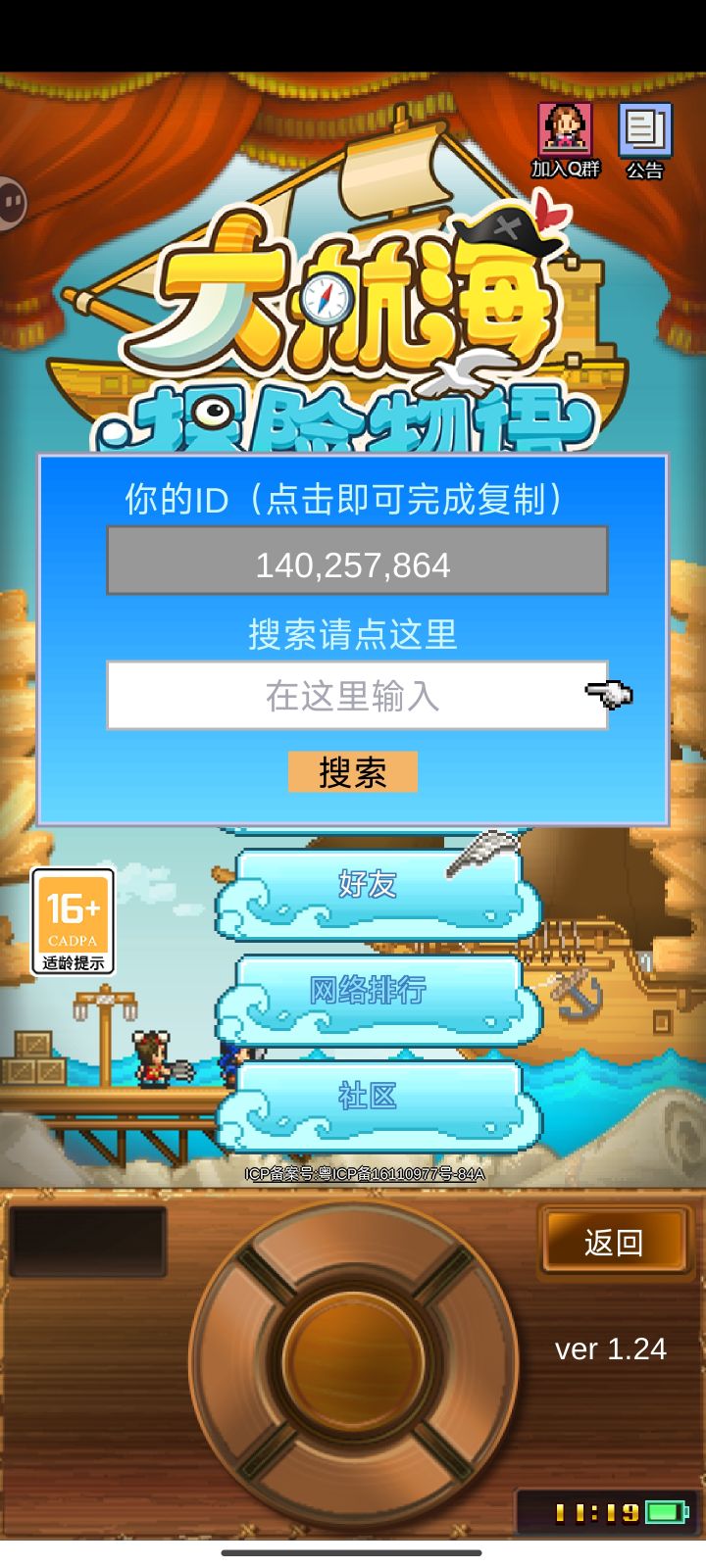
Task: Tap the 16+ CADPA age rating badge
Action: pos(74,919)
